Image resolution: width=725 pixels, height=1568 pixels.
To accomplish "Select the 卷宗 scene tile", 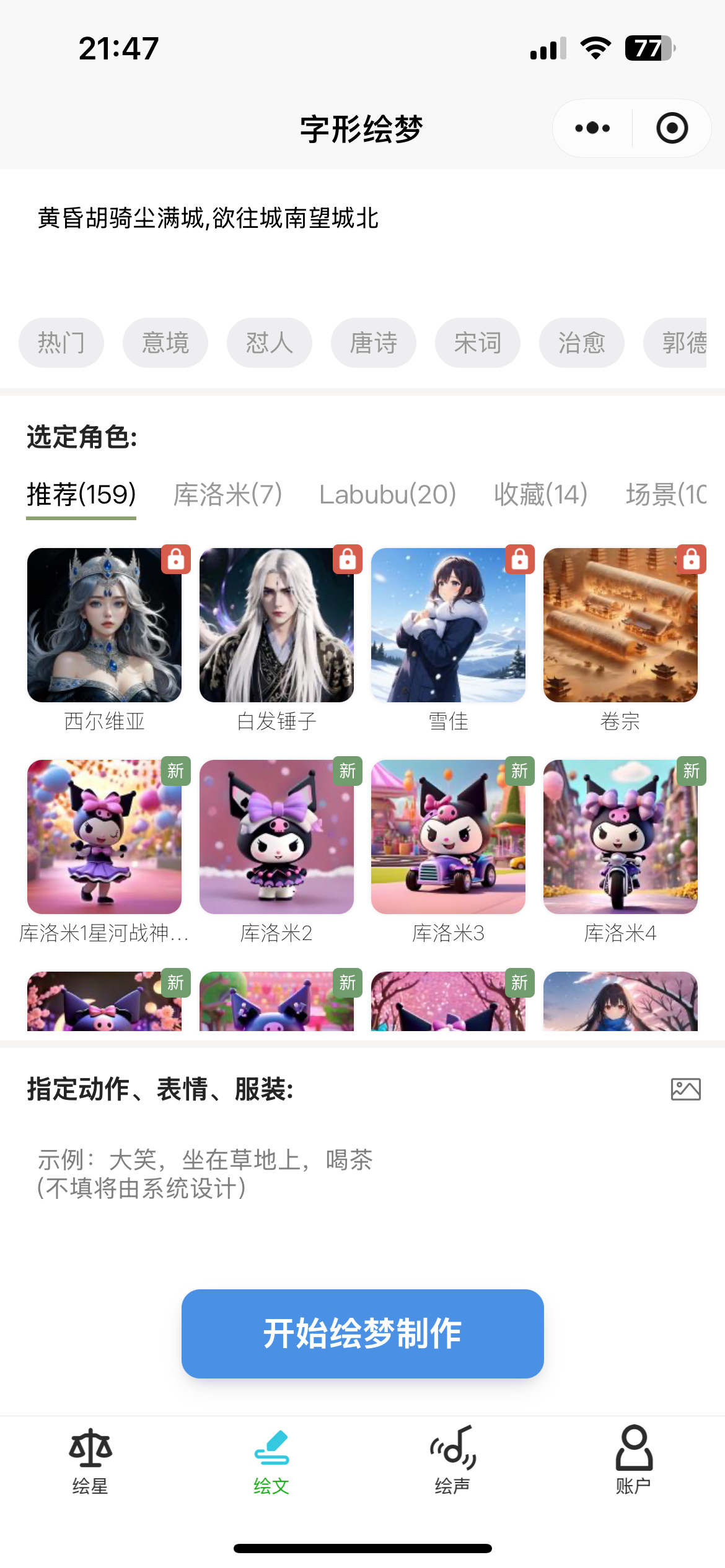I will [620, 625].
